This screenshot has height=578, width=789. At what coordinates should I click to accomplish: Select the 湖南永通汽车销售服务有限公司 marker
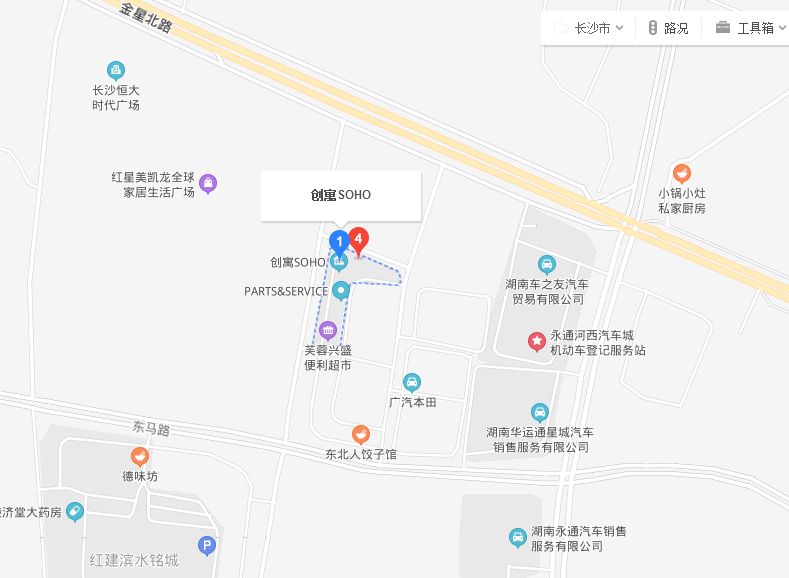coord(518,538)
